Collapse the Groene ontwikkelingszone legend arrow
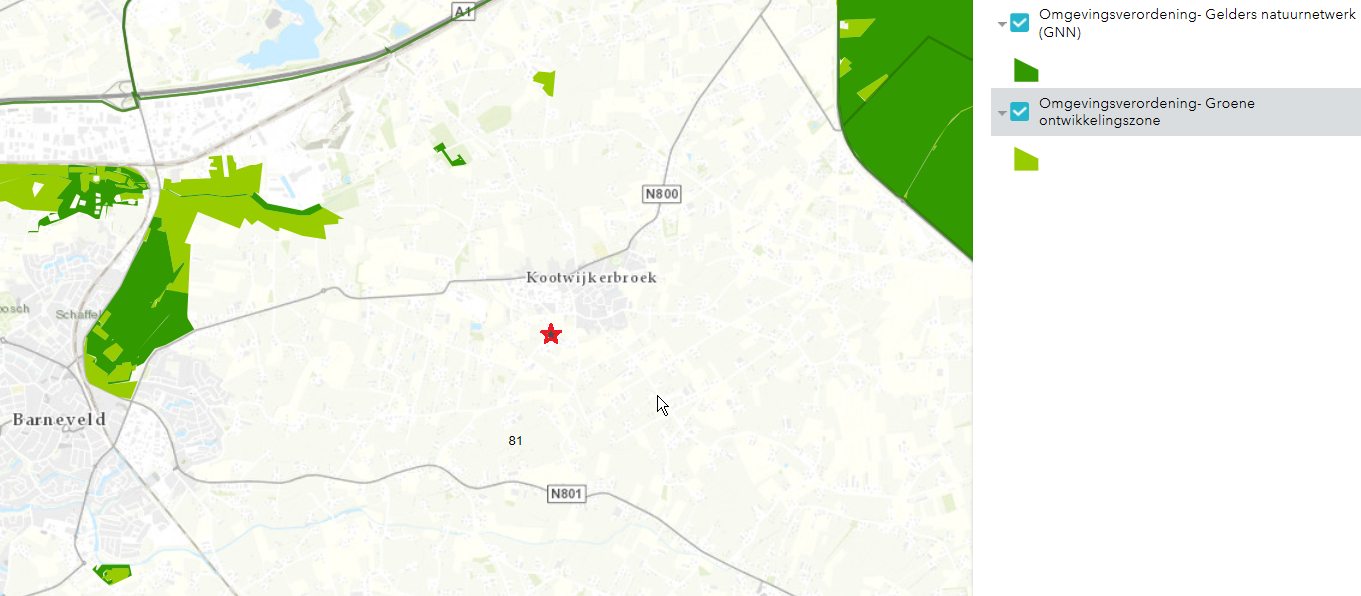The width and height of the screenshot is (1361, 596). [1002, 112]
